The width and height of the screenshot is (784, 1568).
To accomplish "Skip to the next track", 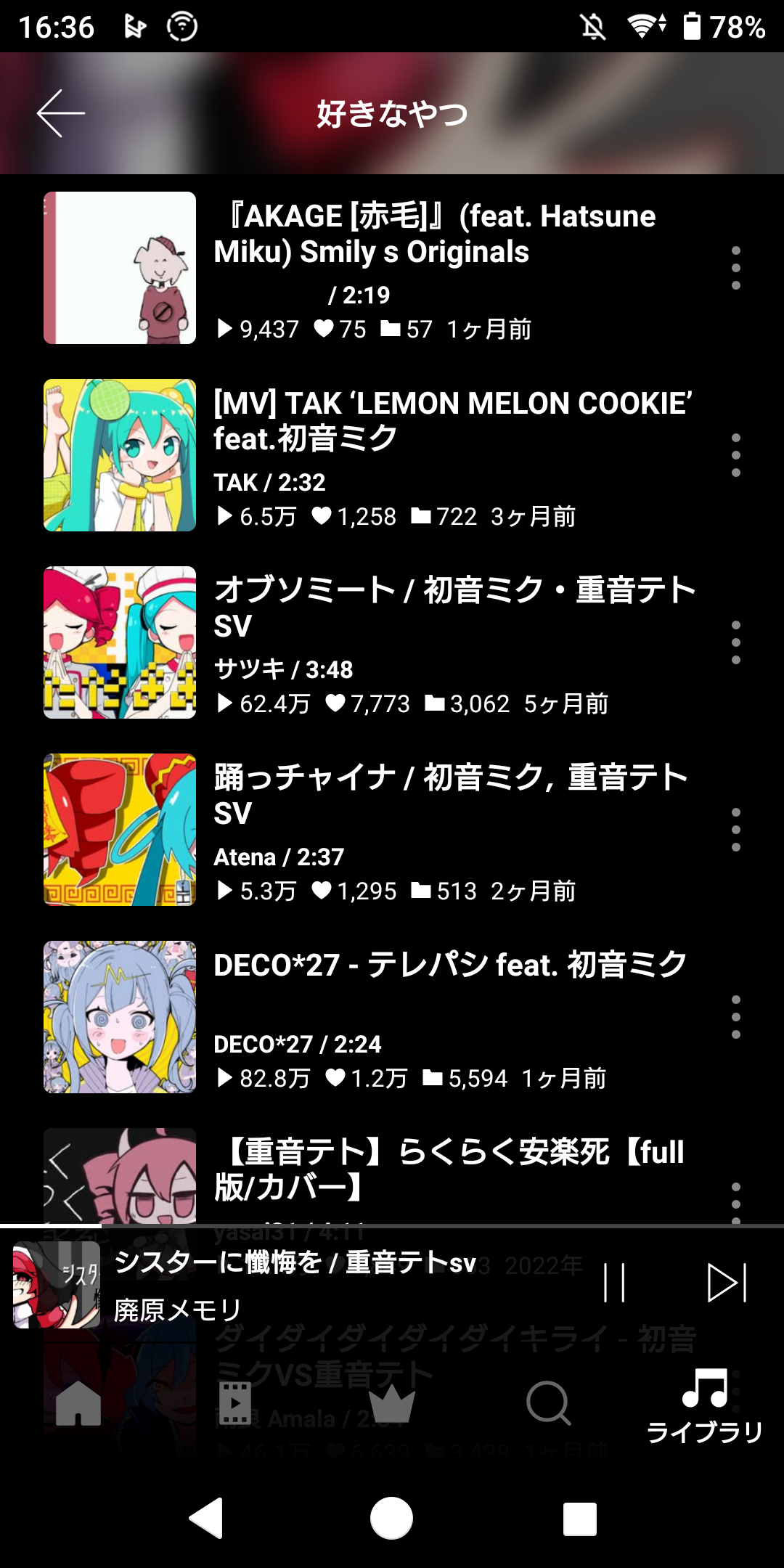I will (x=727, y=1283).
